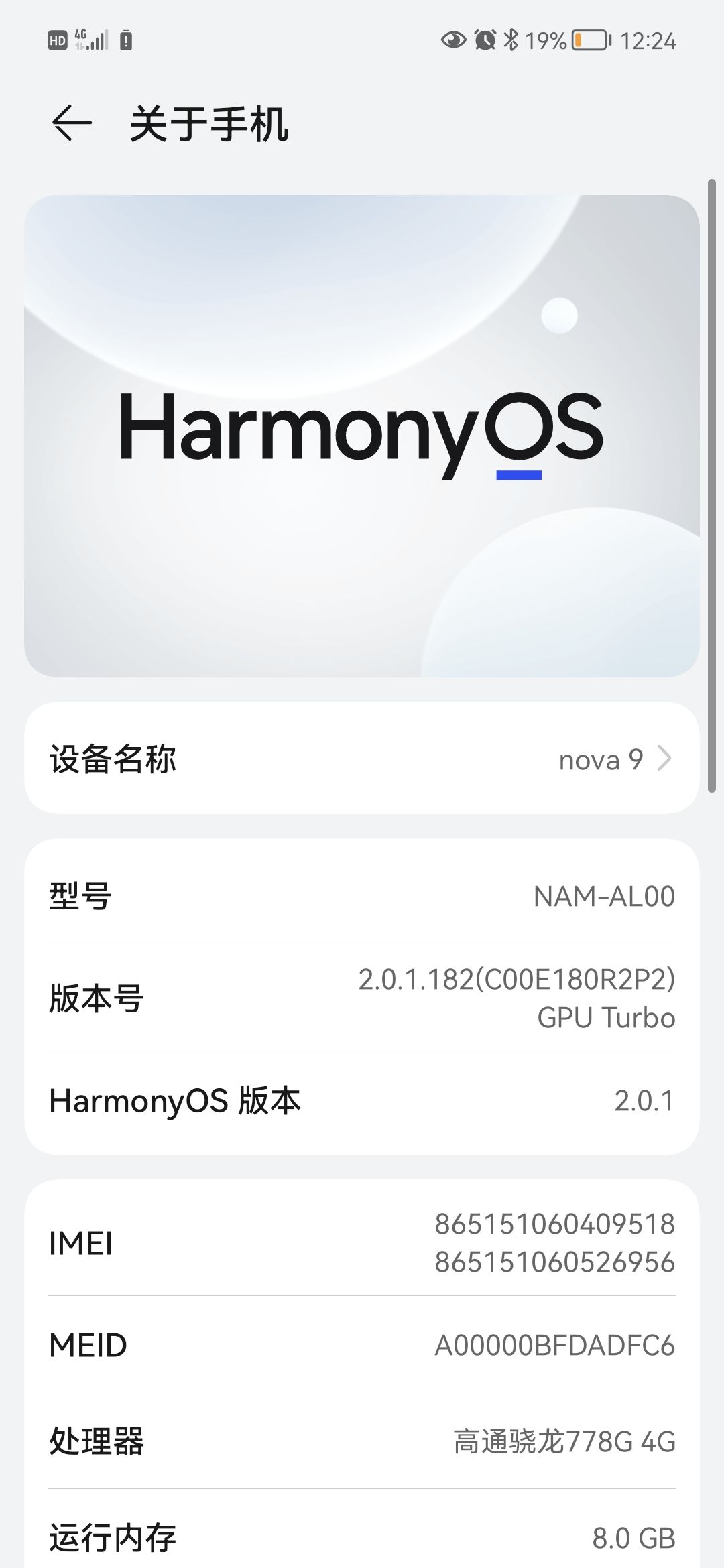Open the 设备名称 nova 9 row
The image size is (724, 1568).
362,759
